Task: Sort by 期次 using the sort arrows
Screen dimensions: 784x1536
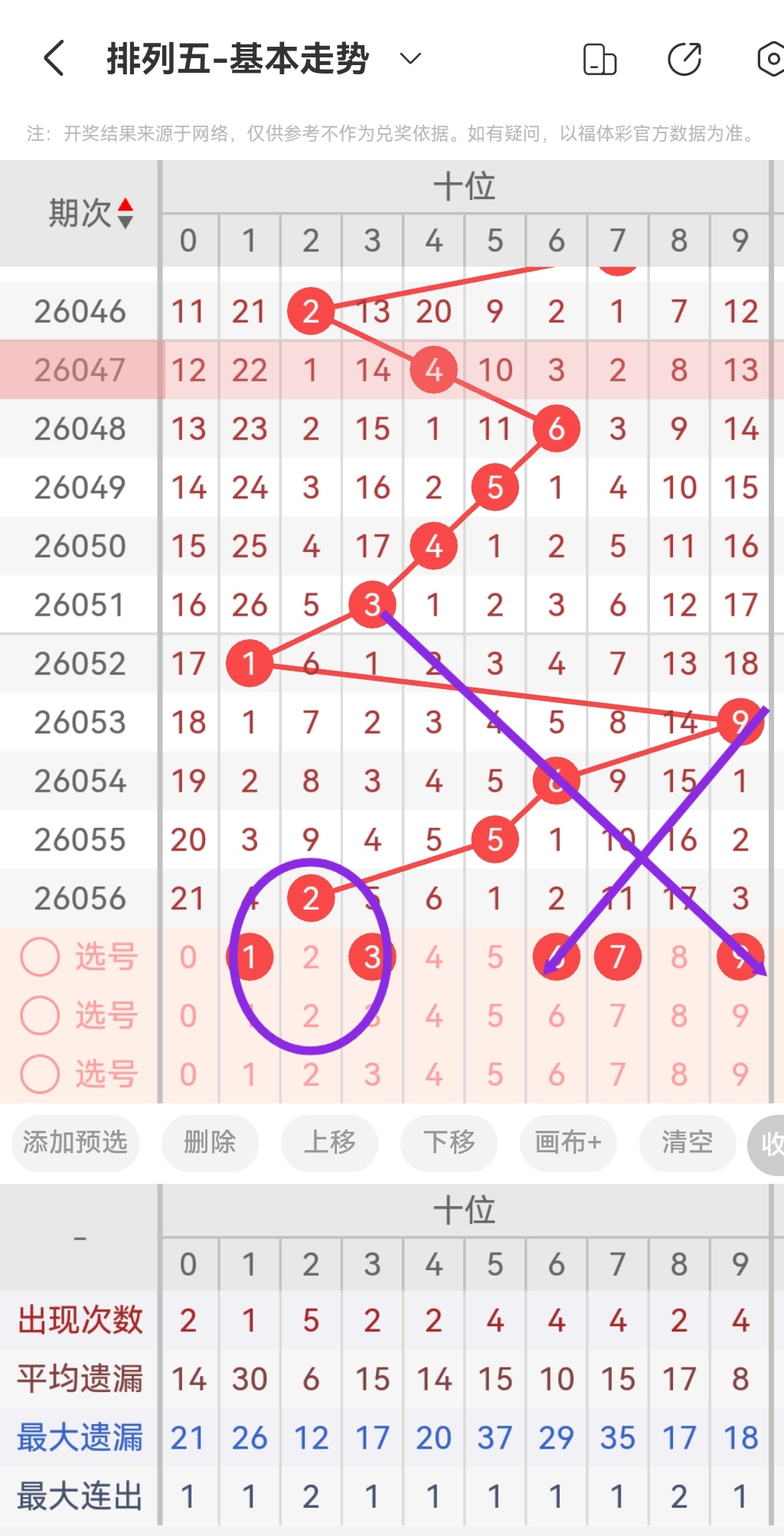Action: [126, 212]
